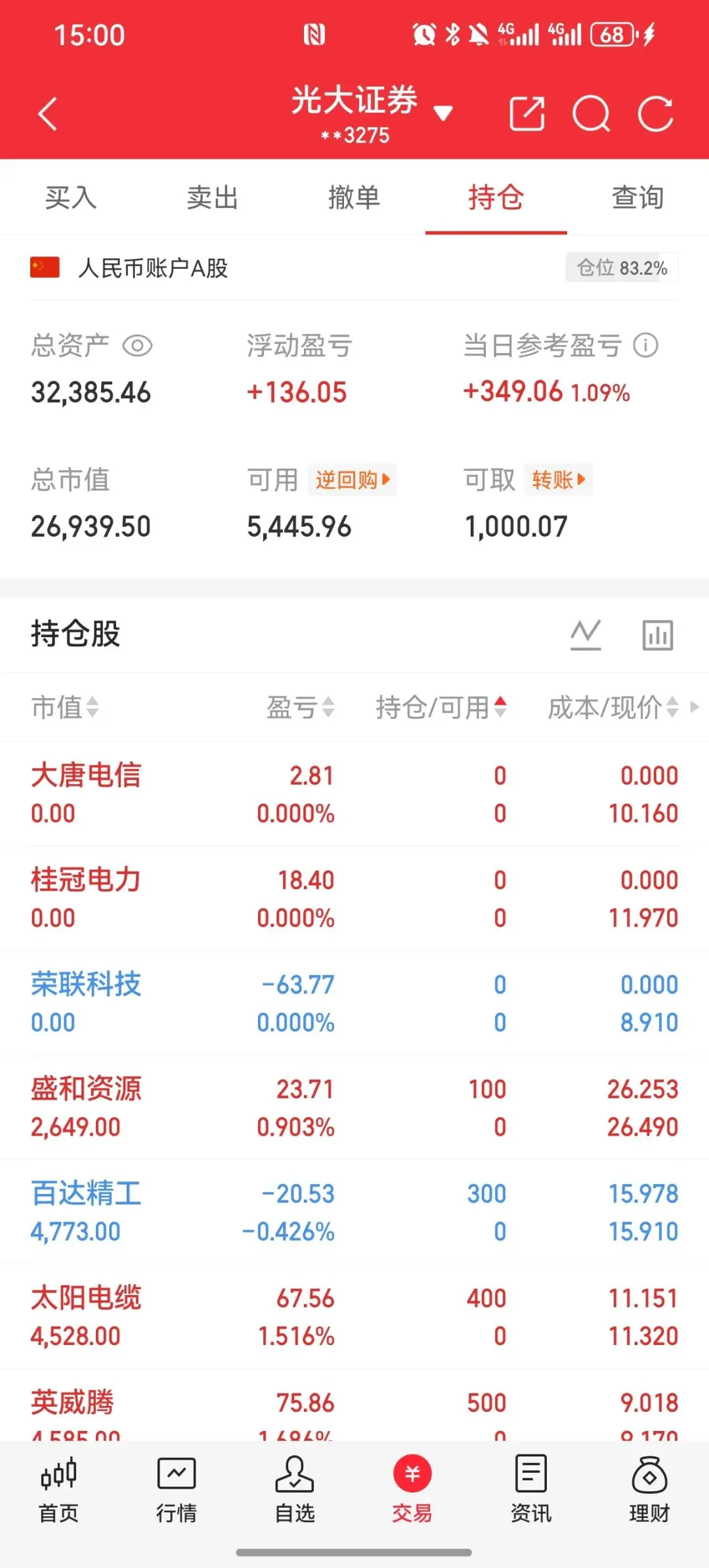Go back using the header arrow
The width and height of the screenshot is (709, 1568).
click(47, 114)
